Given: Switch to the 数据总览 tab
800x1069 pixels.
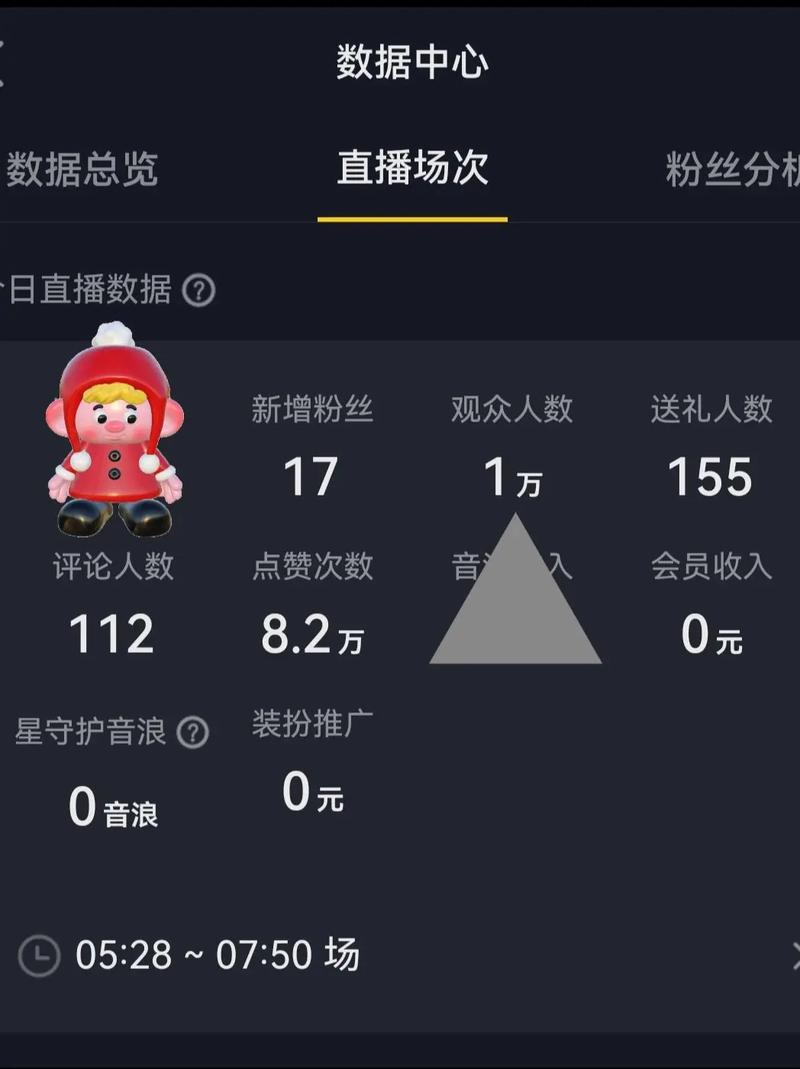Looking at the screenshot, I should pos(82,169).
